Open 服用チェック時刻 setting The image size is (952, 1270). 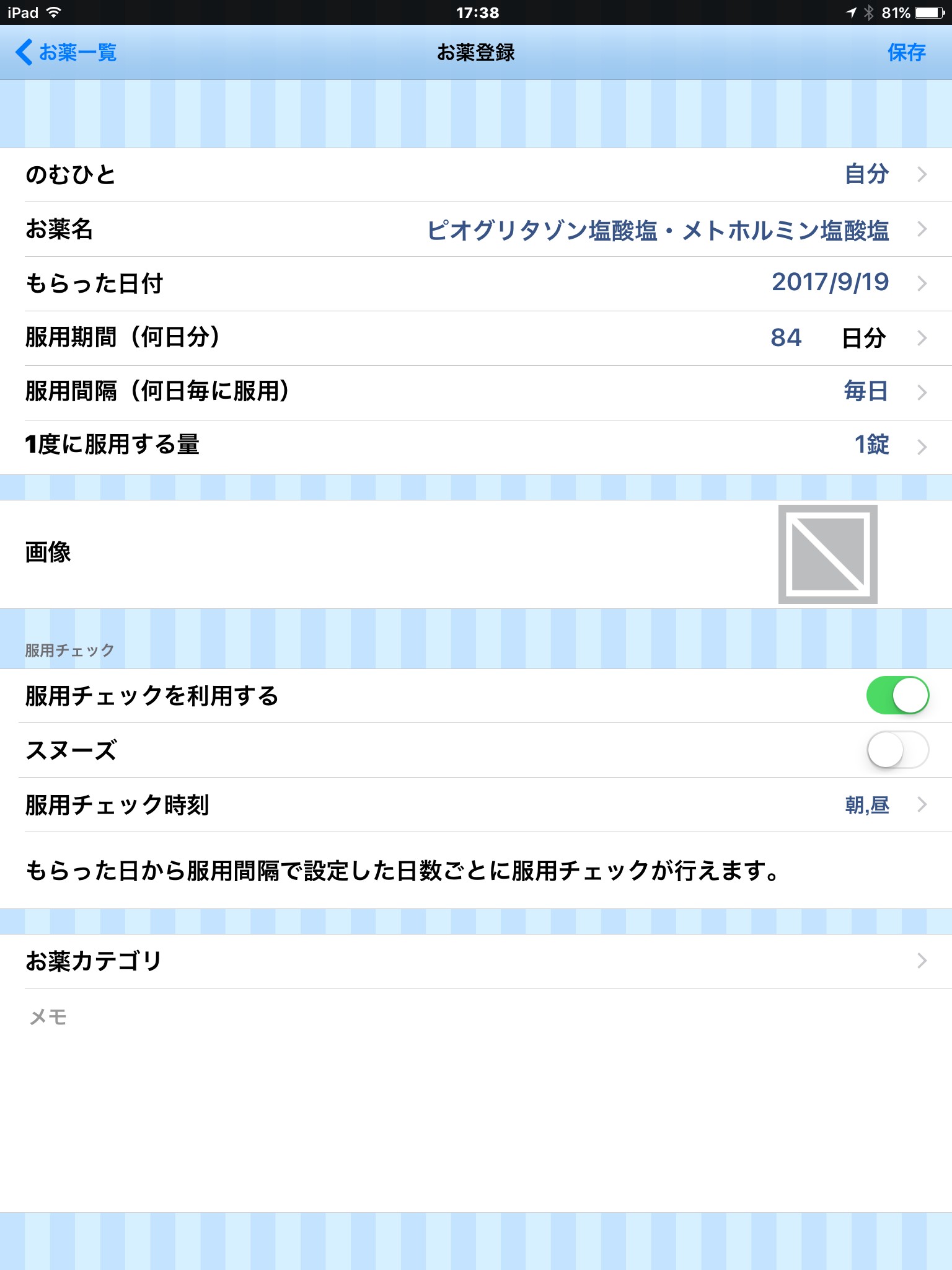point(476,805)
